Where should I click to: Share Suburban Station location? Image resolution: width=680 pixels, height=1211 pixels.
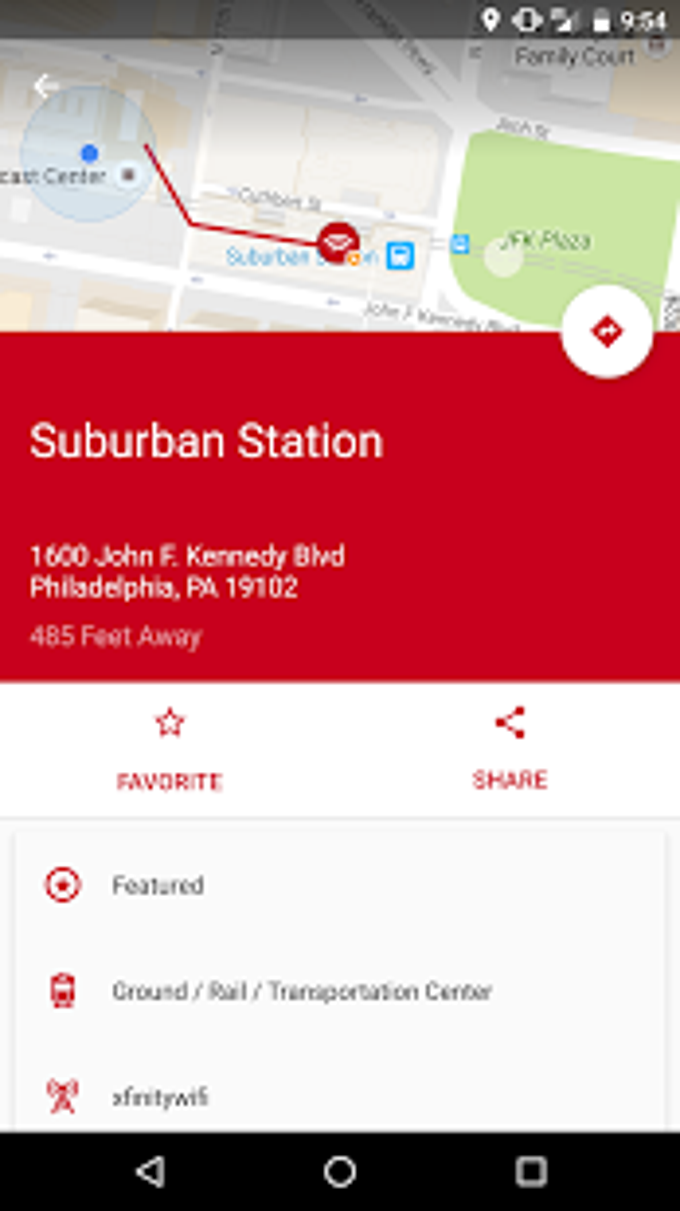tap(510, 750)
